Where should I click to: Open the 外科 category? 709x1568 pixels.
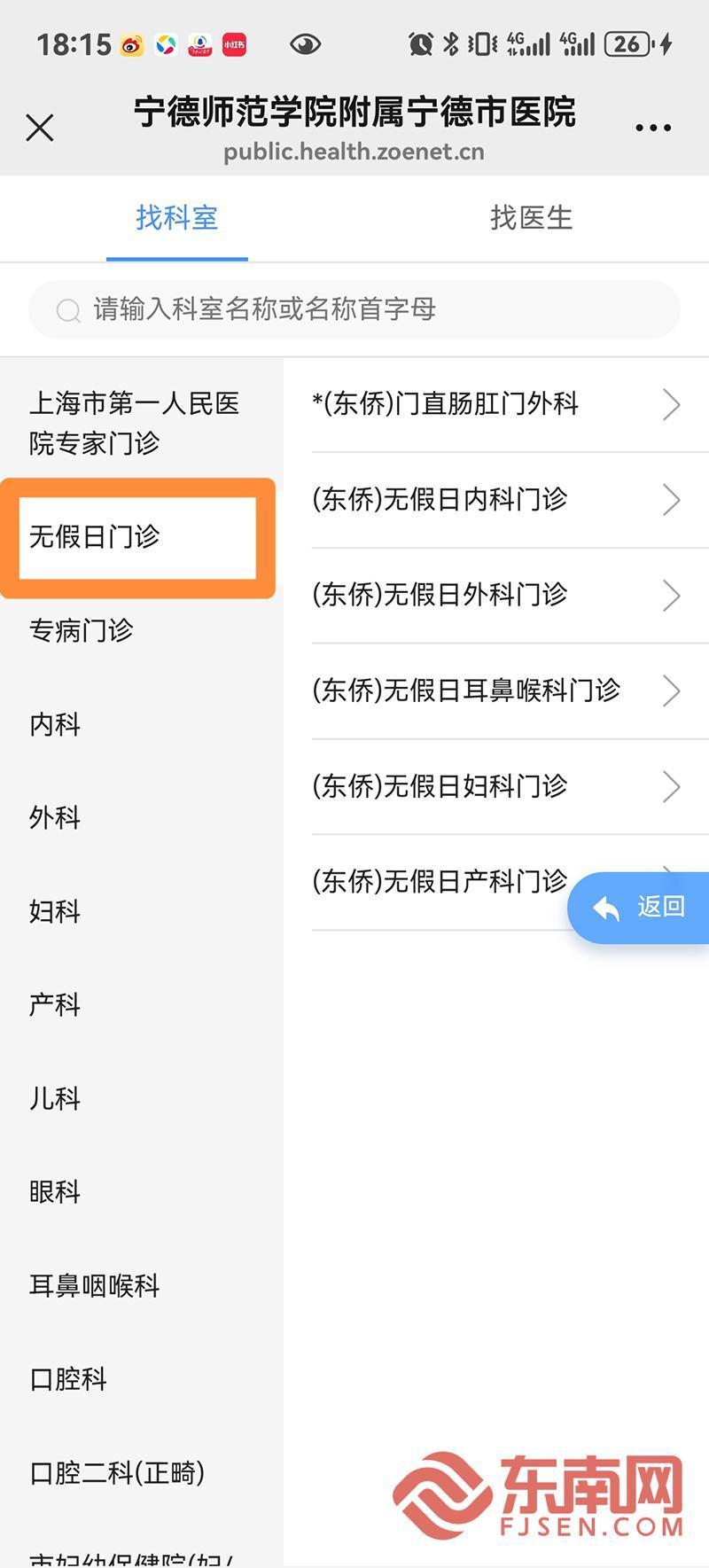(55, 817)
